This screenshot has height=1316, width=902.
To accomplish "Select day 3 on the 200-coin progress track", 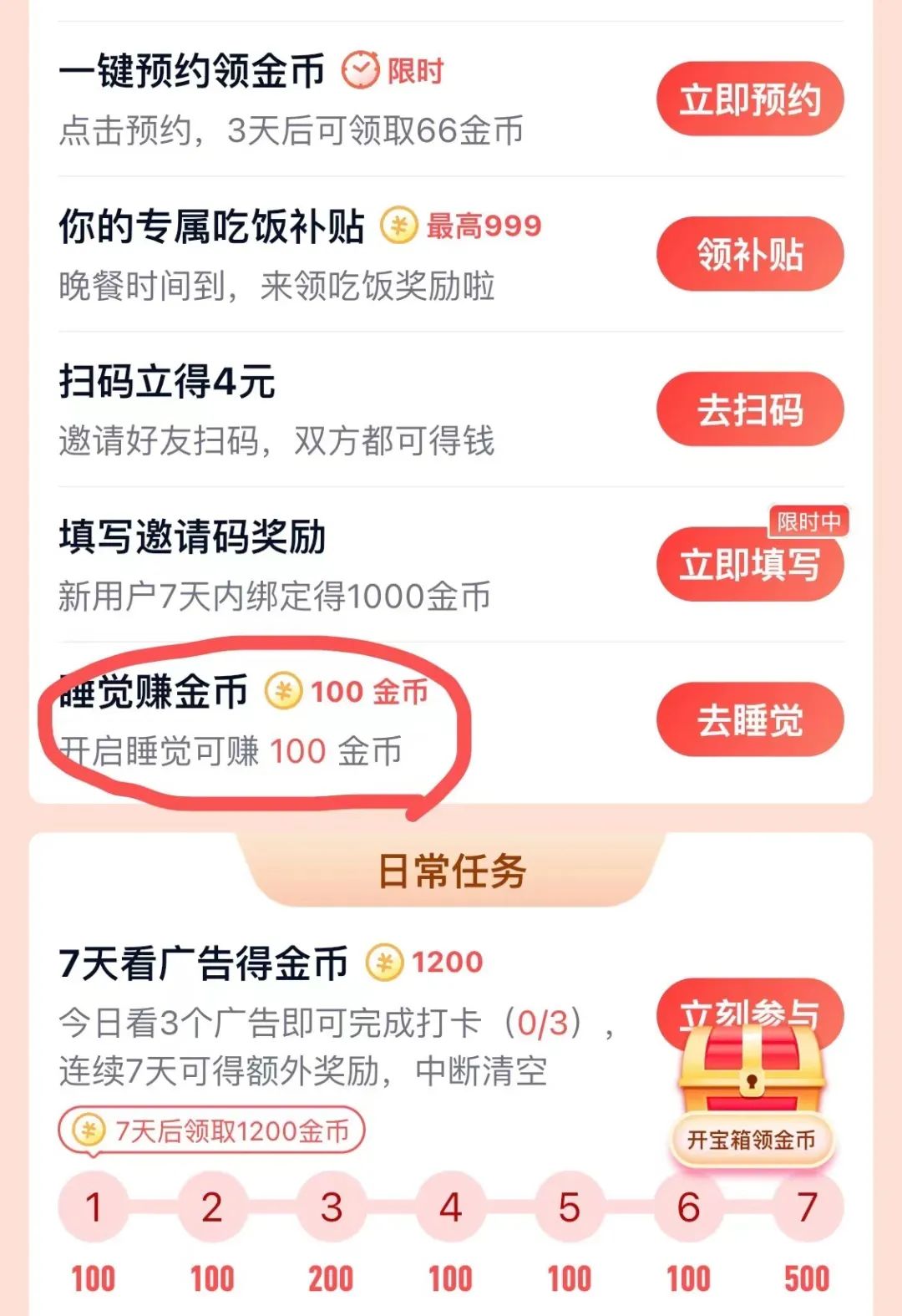I will (x=331, y=1206).
